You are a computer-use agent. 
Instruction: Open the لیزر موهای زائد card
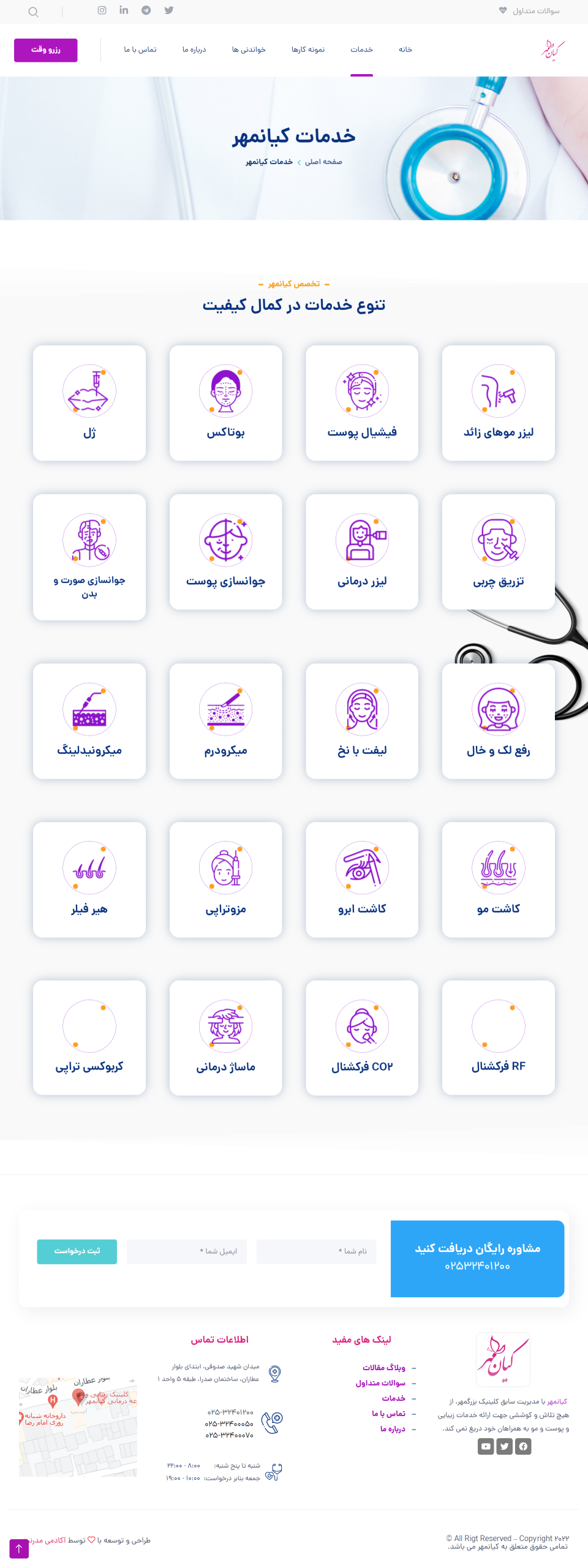498,402
